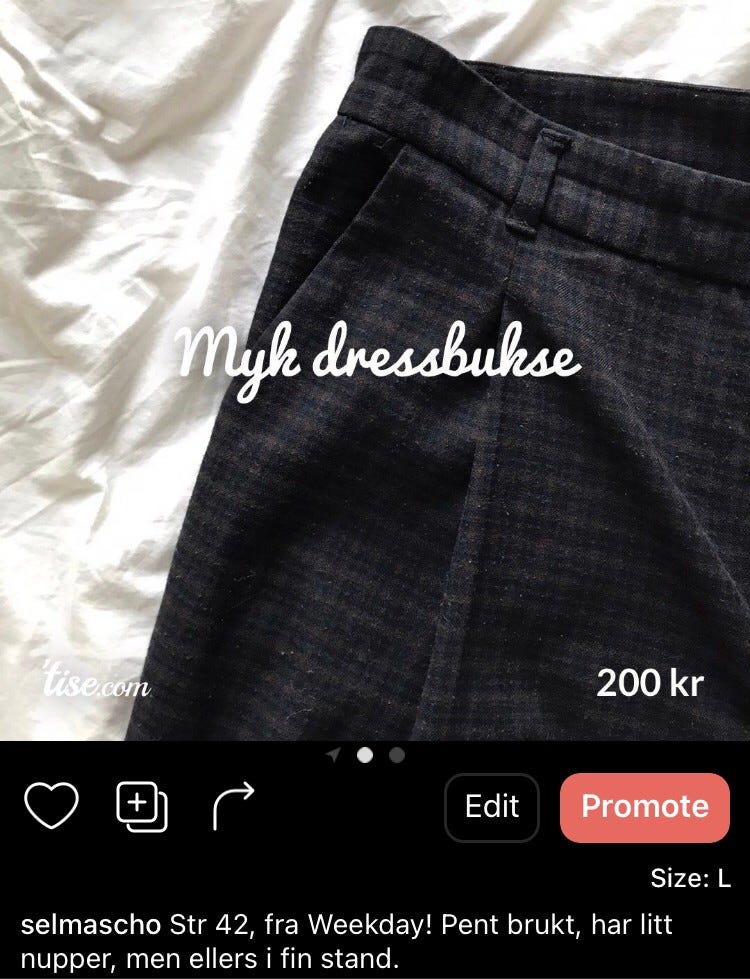Click the Edit button
Screen dimensions: 750x979
coord(491,807)
